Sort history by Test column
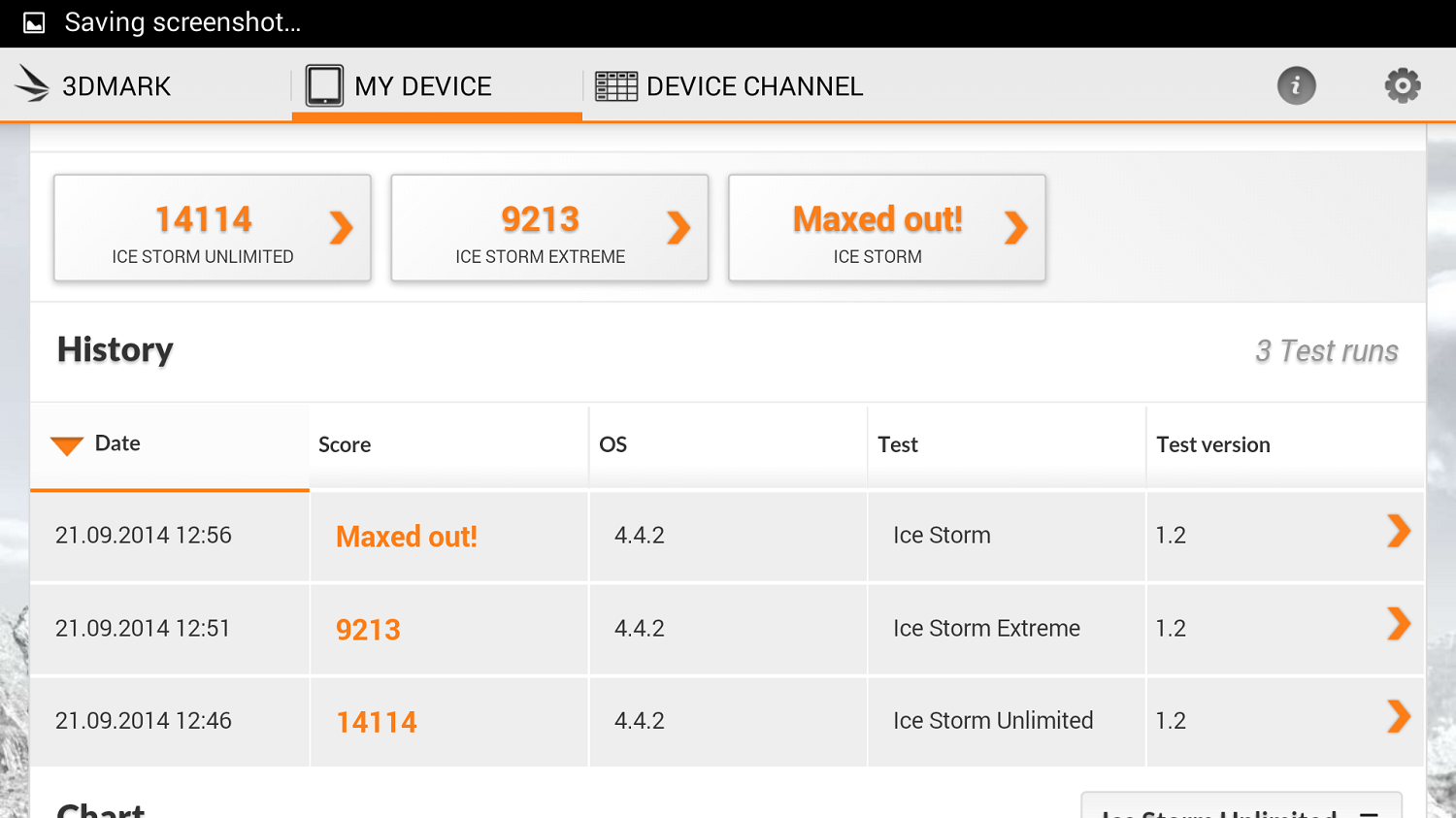The height and width of the screenshot is (818, 1456). tap(898, 444)
